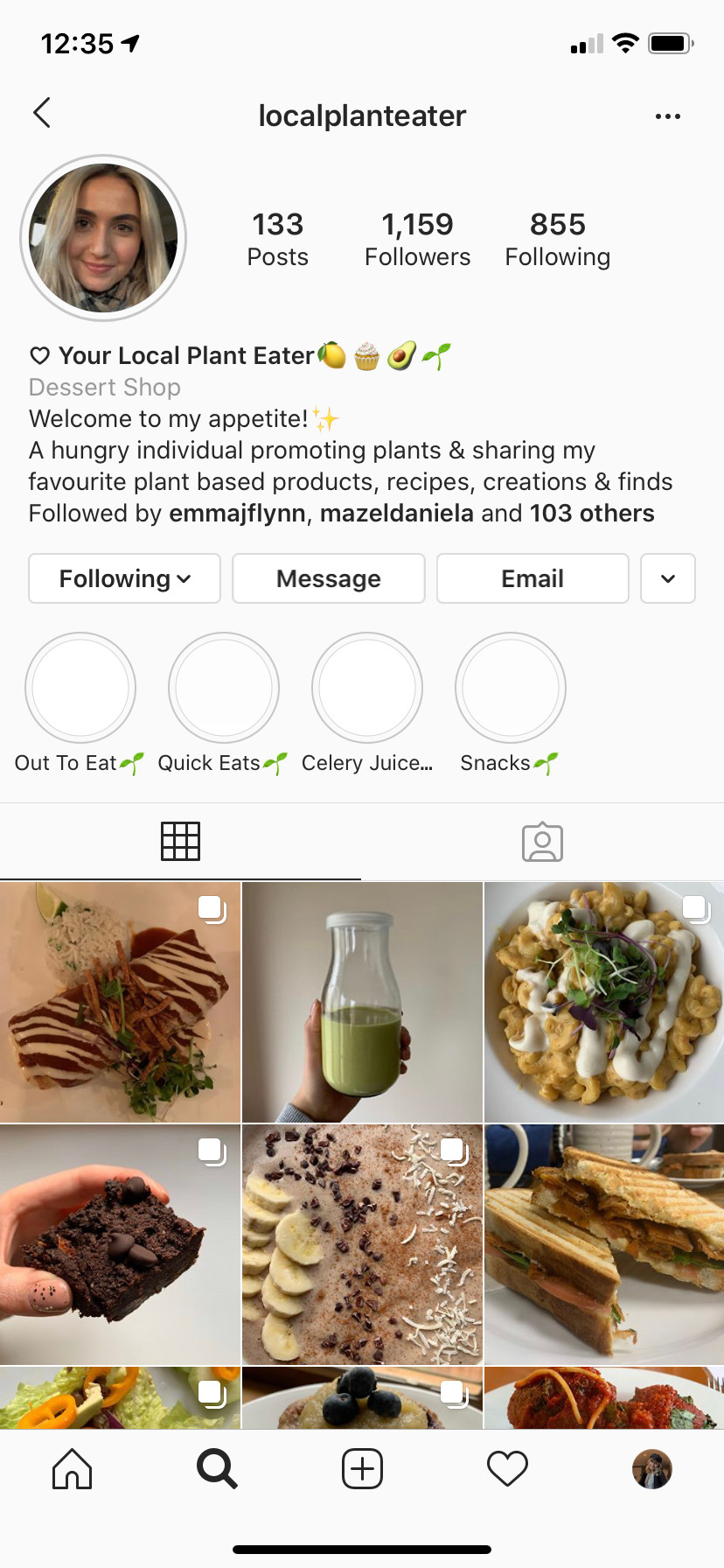Open the Following dropdown button

[x=124, y=578]
